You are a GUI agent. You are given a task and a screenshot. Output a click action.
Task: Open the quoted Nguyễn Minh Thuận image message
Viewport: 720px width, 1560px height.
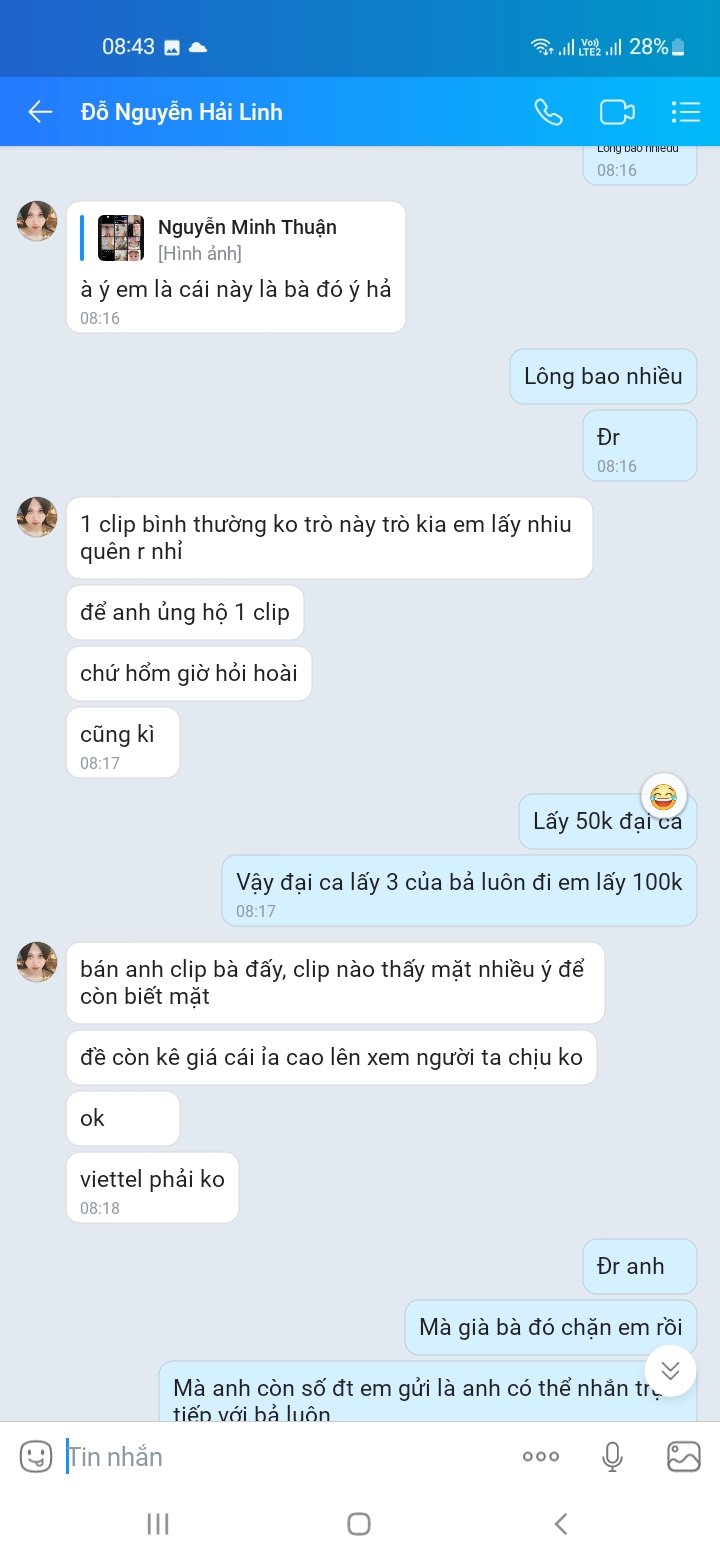(235, 239)
